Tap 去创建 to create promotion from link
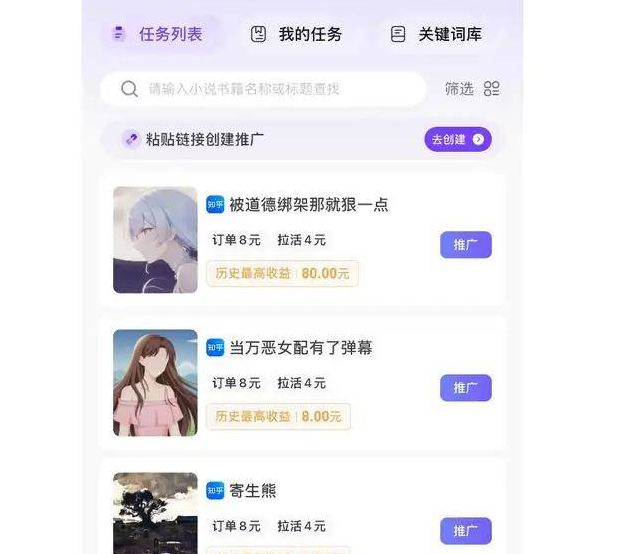 [458, 140]
